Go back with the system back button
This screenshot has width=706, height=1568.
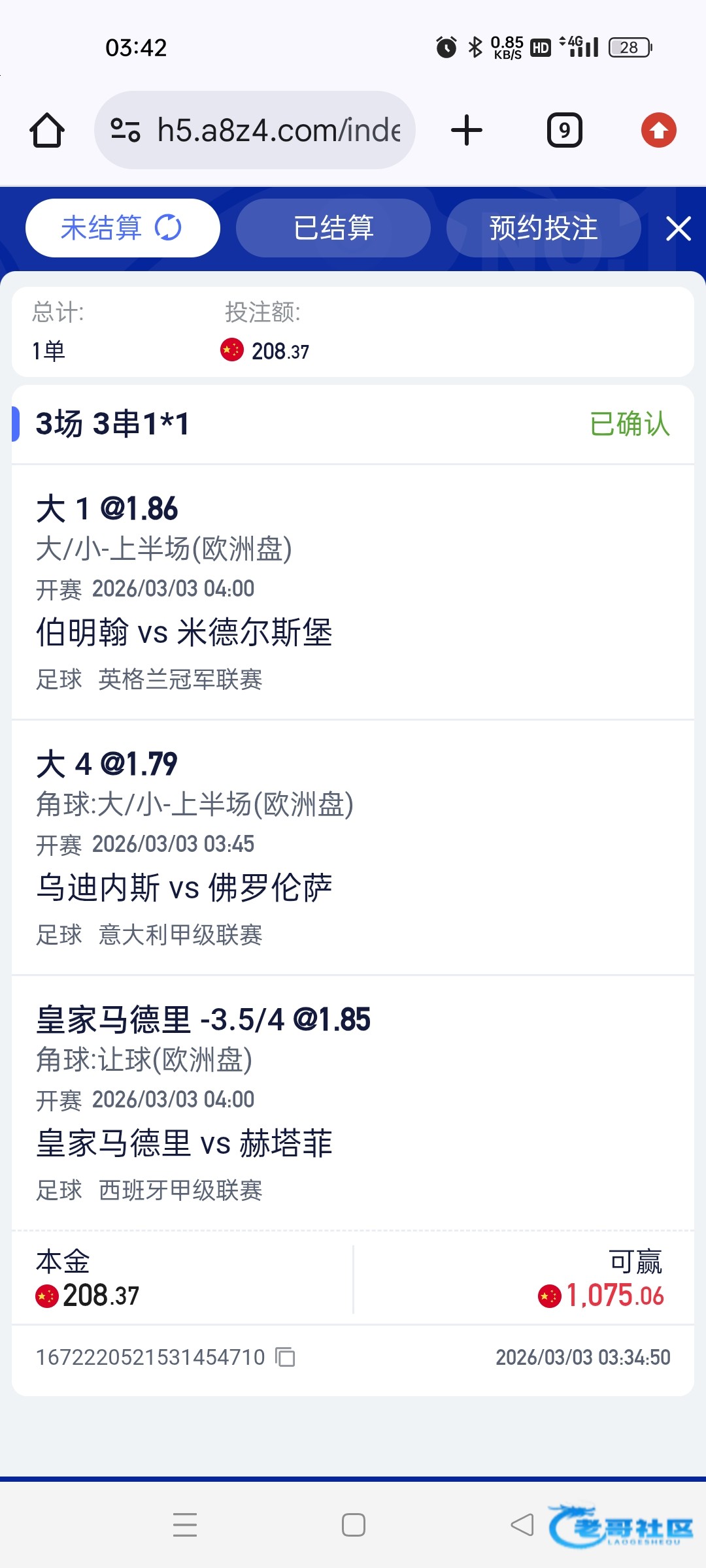pyautogui.click(x=522, y=1525)
